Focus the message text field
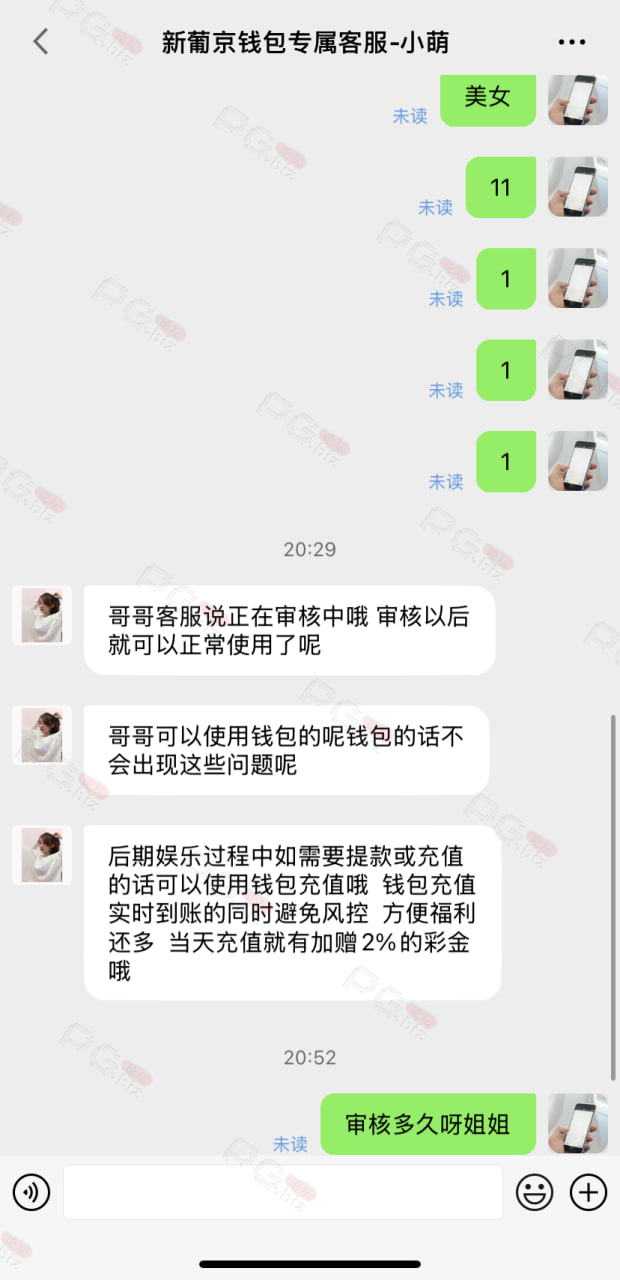Image resolution: width=620 pixels, height=1280 pixels. 283,1192
